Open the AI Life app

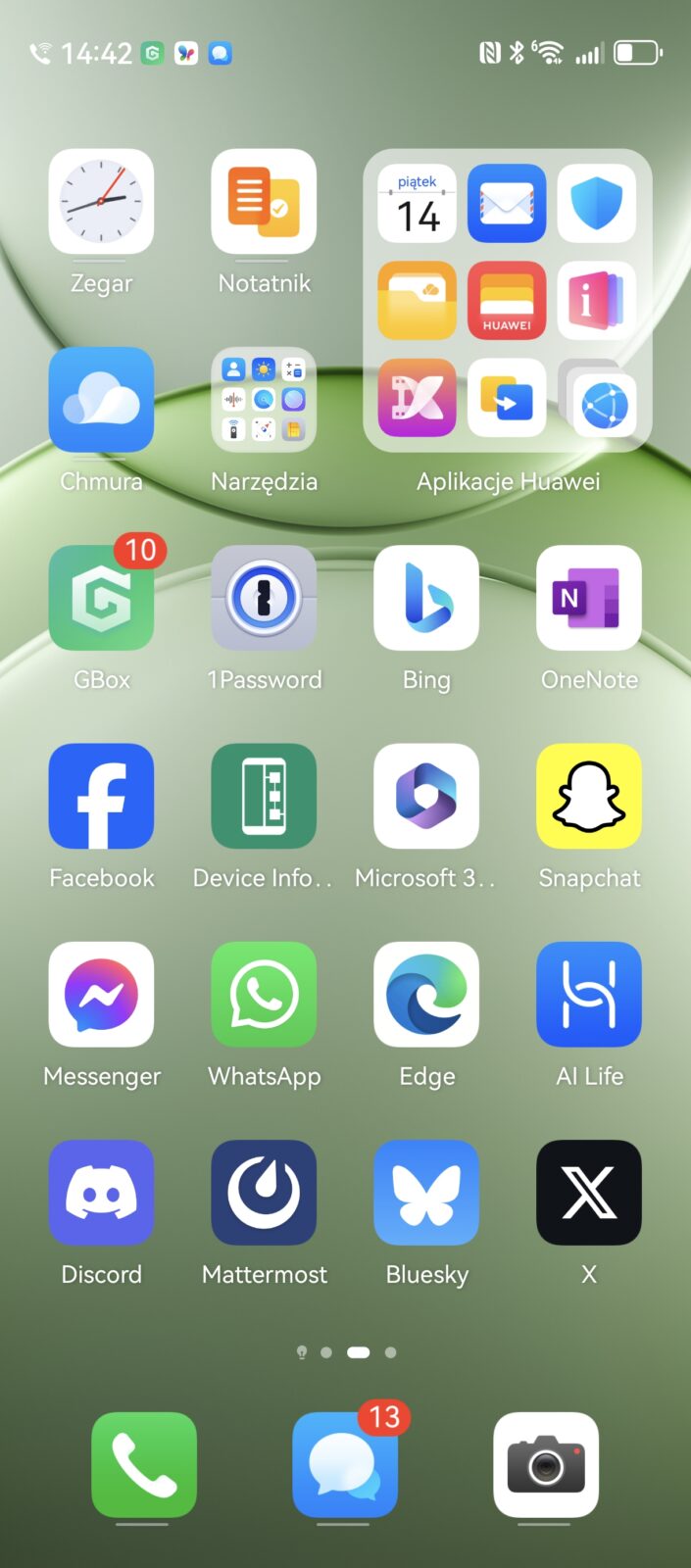[589, 995]
